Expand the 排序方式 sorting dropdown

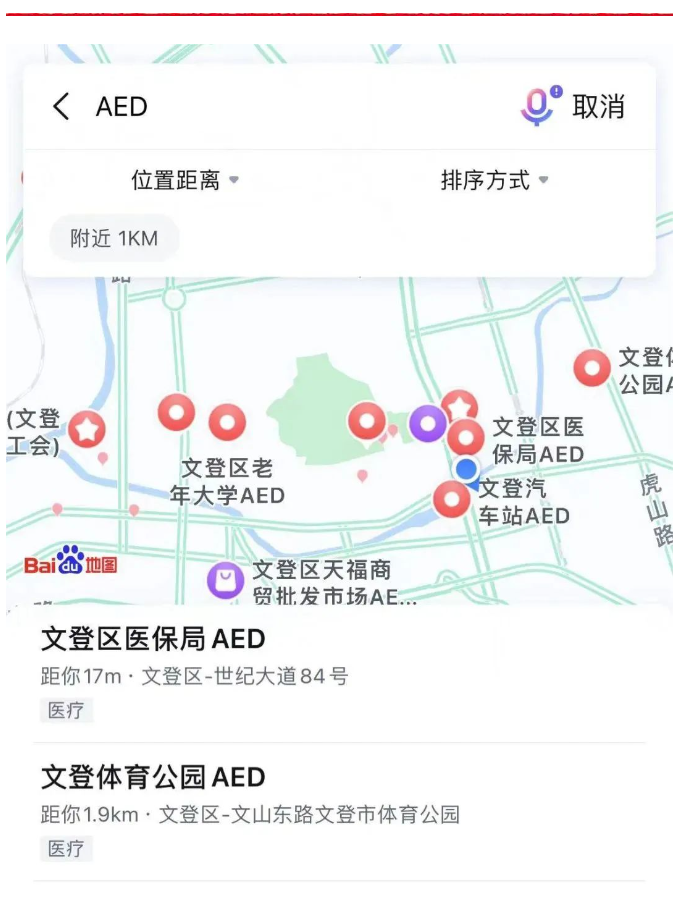coord(494,180)
